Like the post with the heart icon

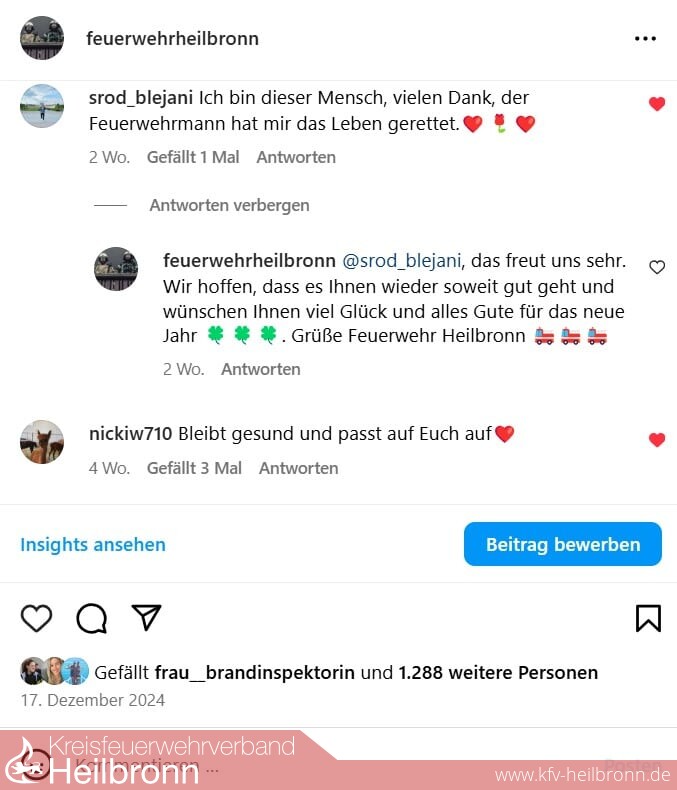click(x=36, y=619)
